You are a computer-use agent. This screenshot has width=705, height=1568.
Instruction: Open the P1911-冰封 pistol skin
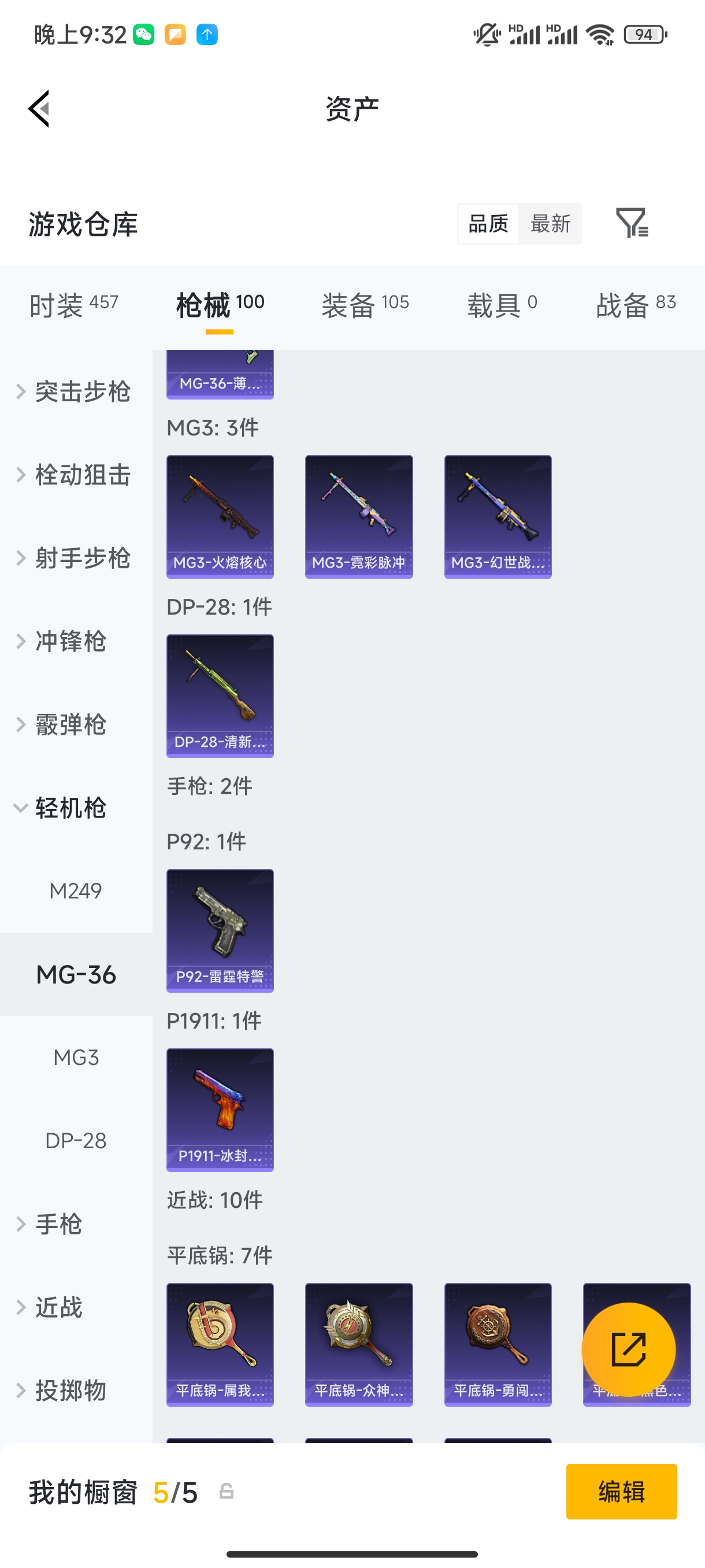tap(220, 1110)
